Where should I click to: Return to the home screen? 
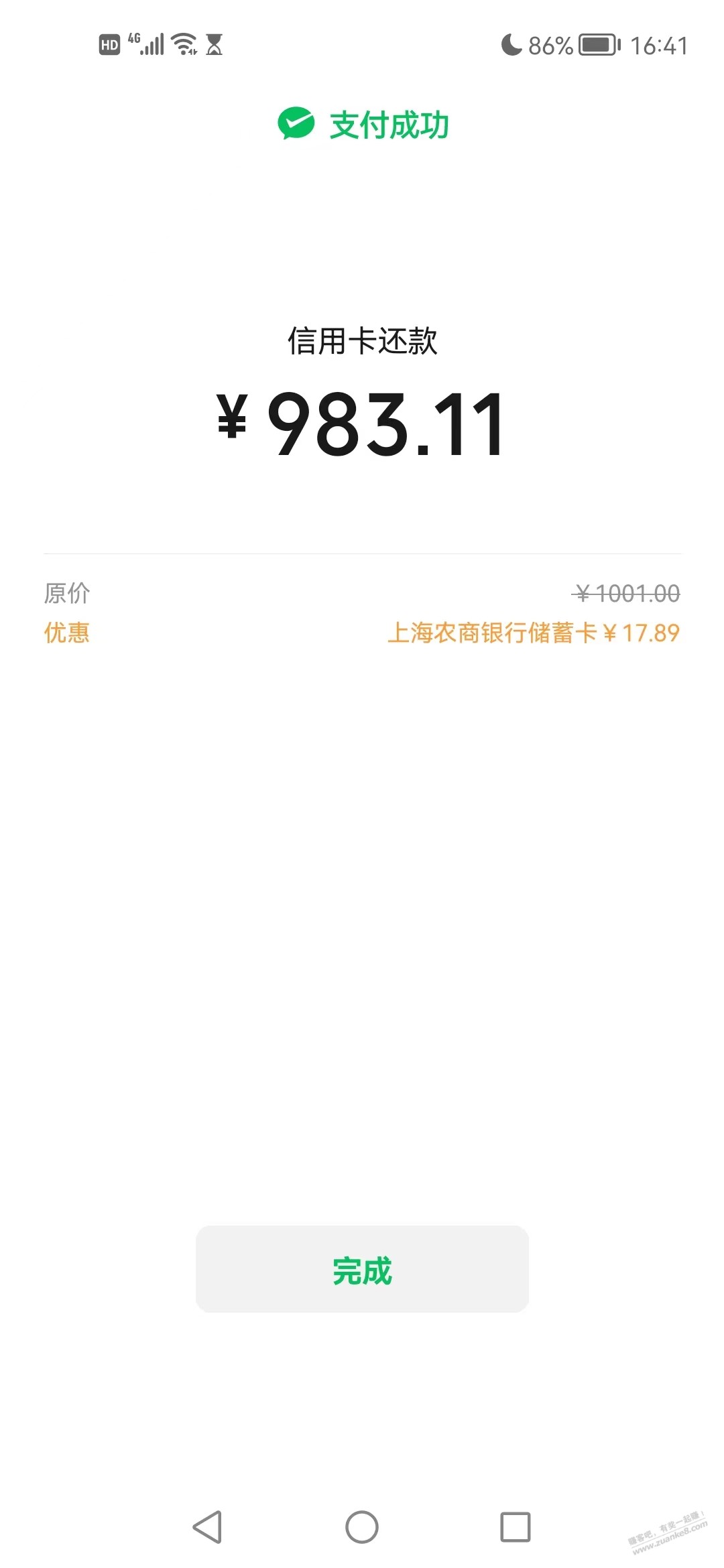tap(362, 1527)
